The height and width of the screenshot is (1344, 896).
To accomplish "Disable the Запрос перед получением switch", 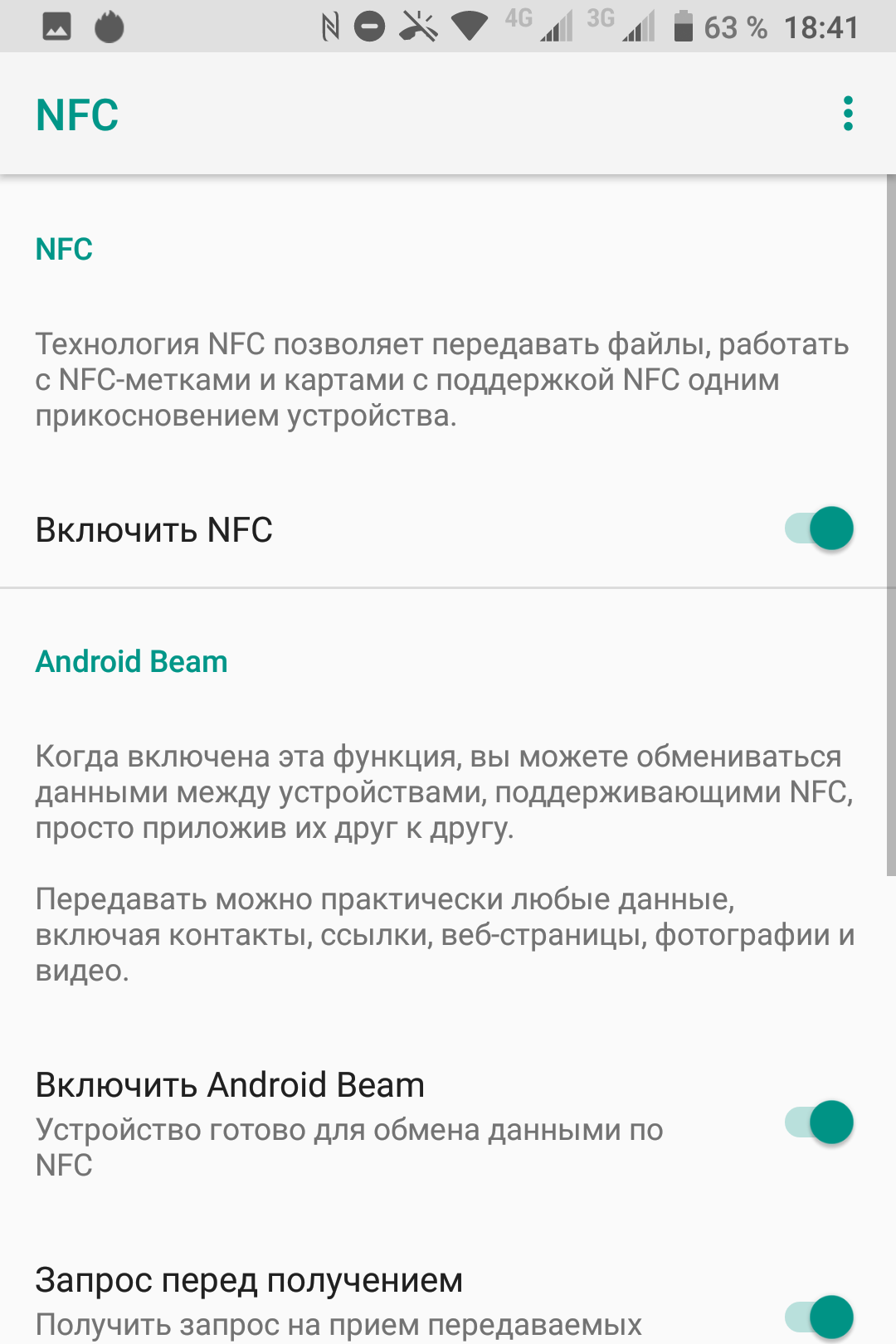I will coord(819,1316).
